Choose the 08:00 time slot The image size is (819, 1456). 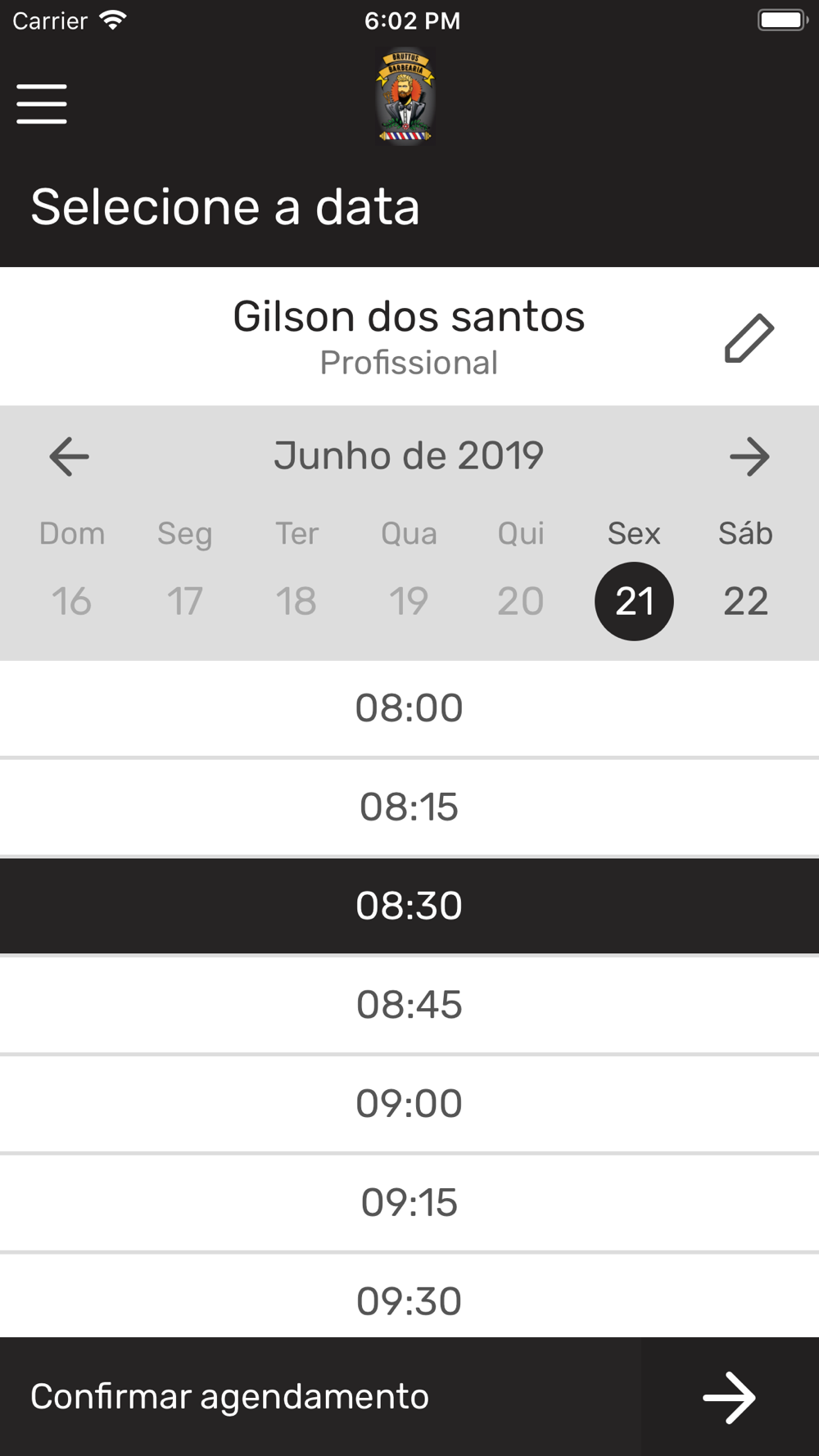click(x=409, y=708)
